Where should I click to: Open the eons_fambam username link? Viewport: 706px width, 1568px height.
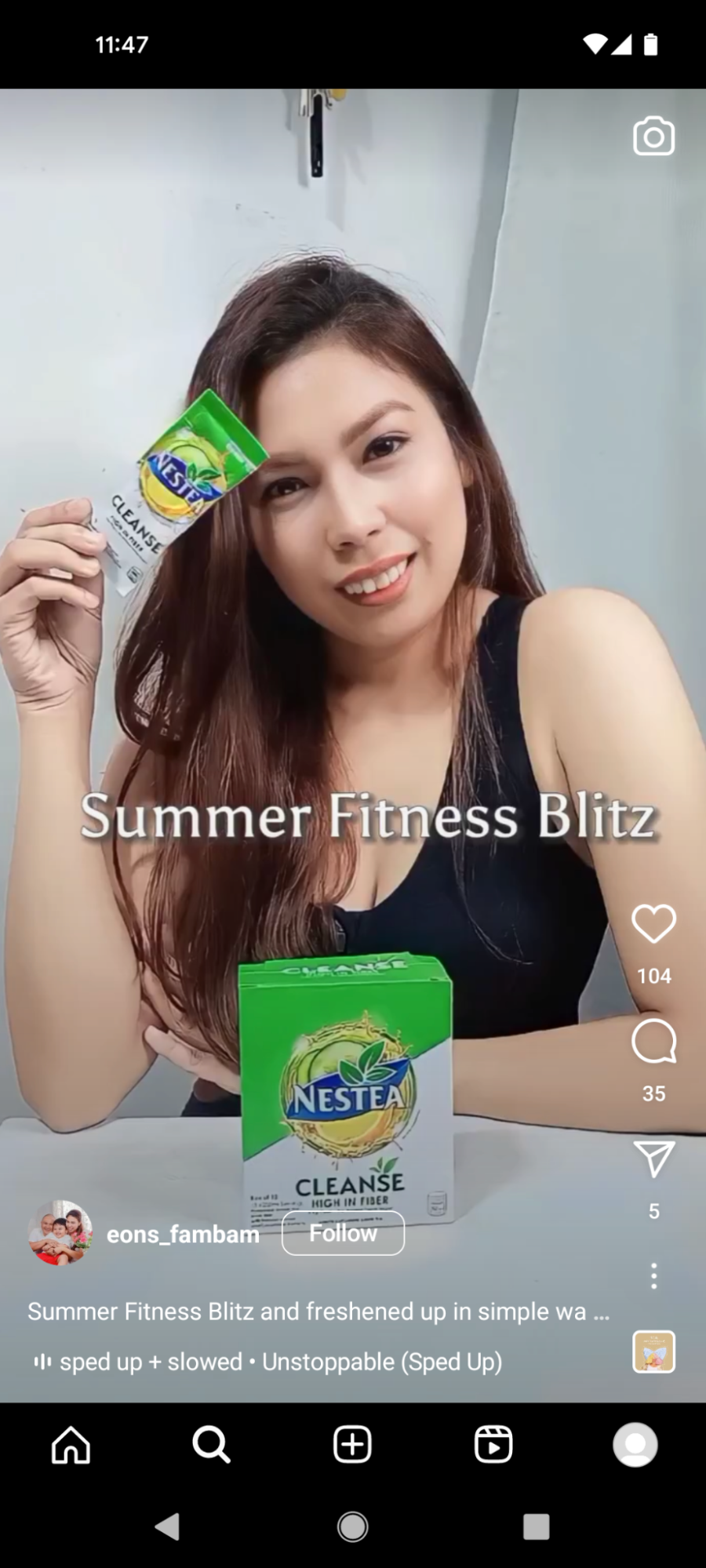(x=183, y=1235)
